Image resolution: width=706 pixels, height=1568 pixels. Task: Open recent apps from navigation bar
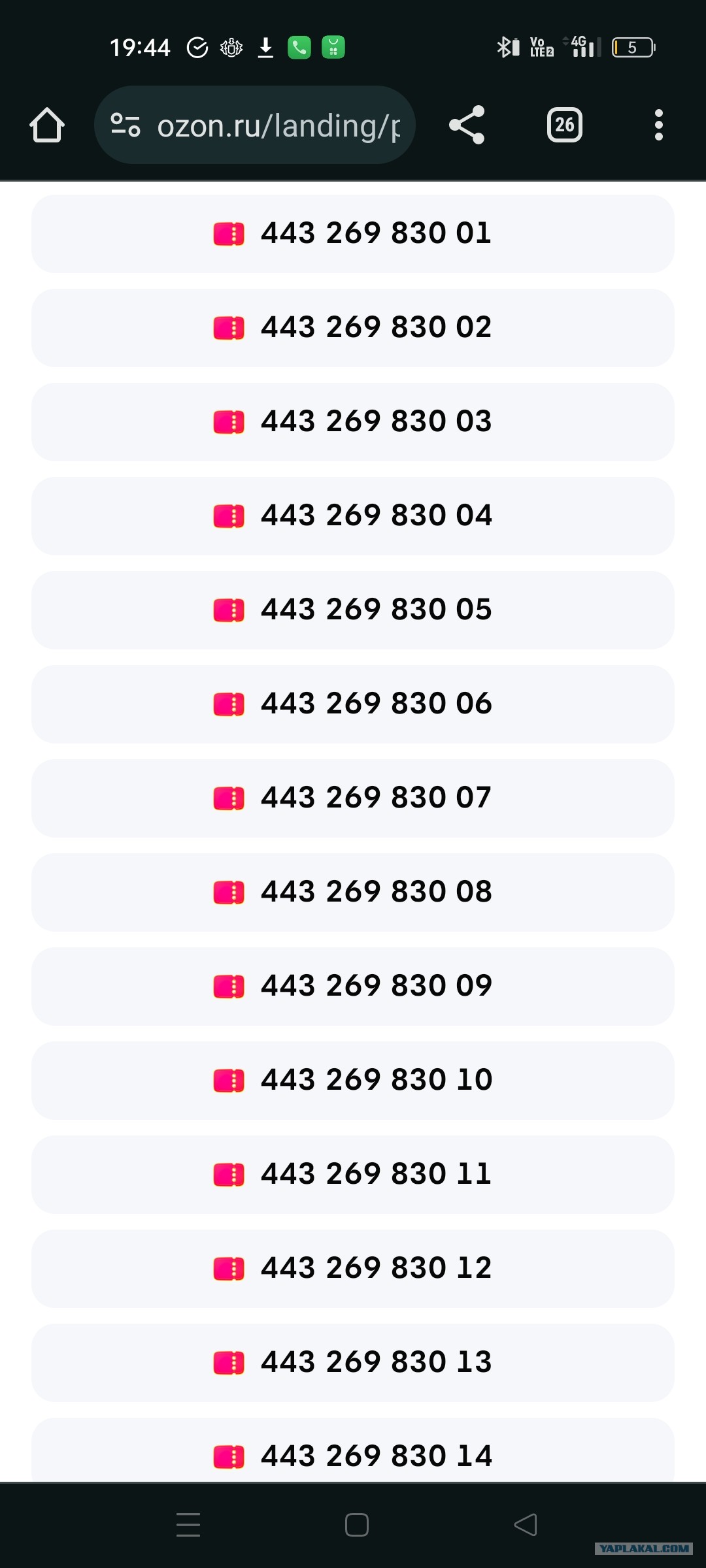point(188,1525)
